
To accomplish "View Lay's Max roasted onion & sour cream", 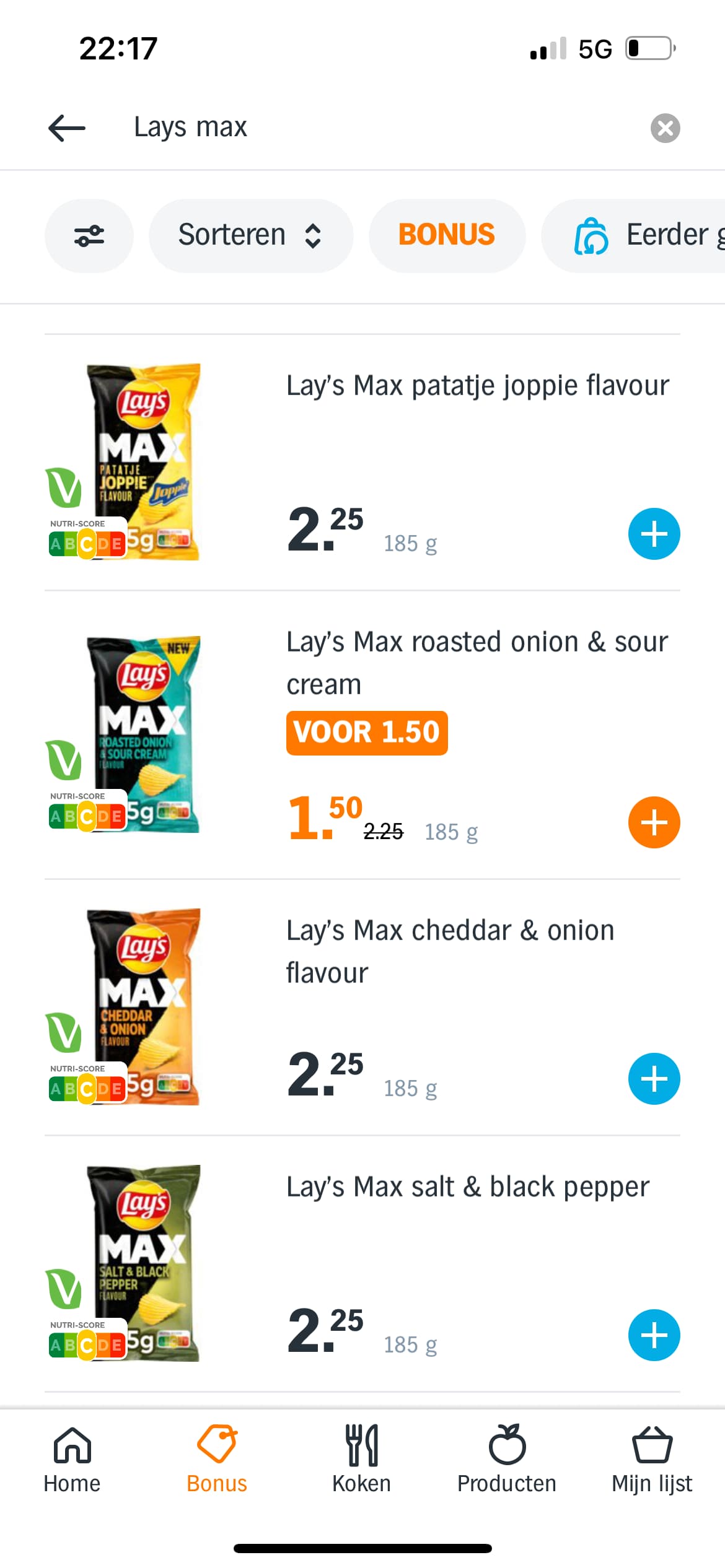I will pyautogui.click(x=477, y=663).
